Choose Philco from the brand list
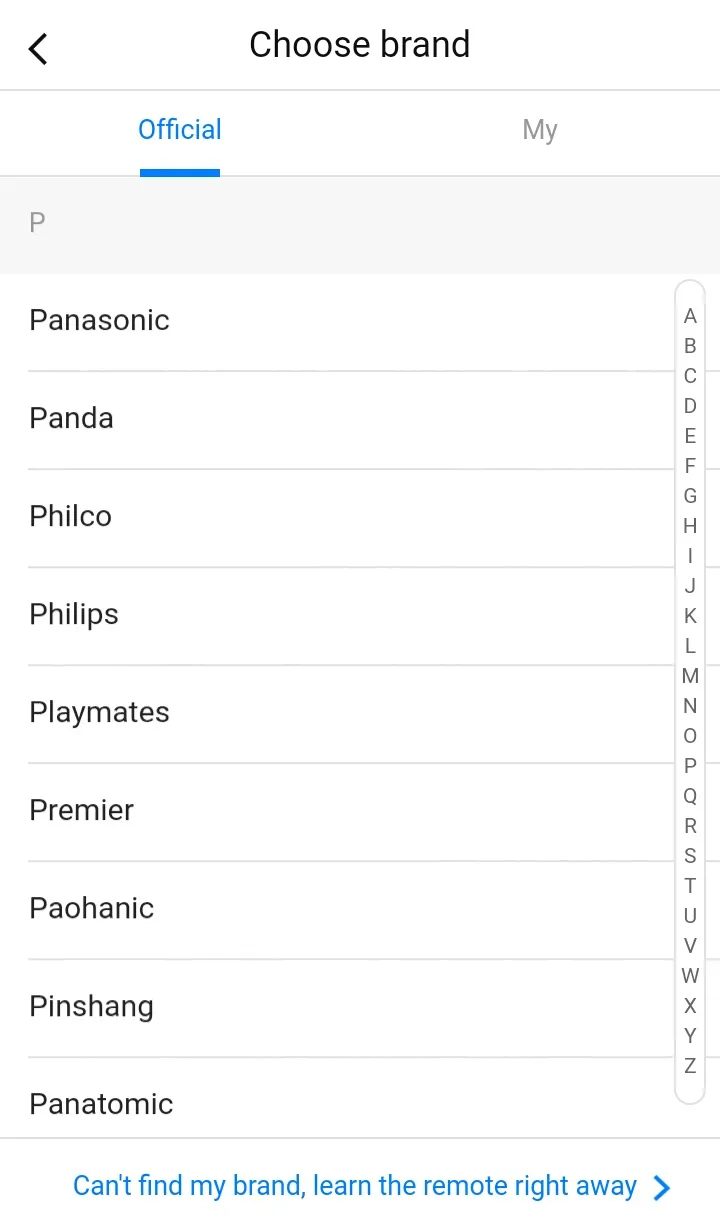Screen dimensions: 720x1229 pos(70,516)
